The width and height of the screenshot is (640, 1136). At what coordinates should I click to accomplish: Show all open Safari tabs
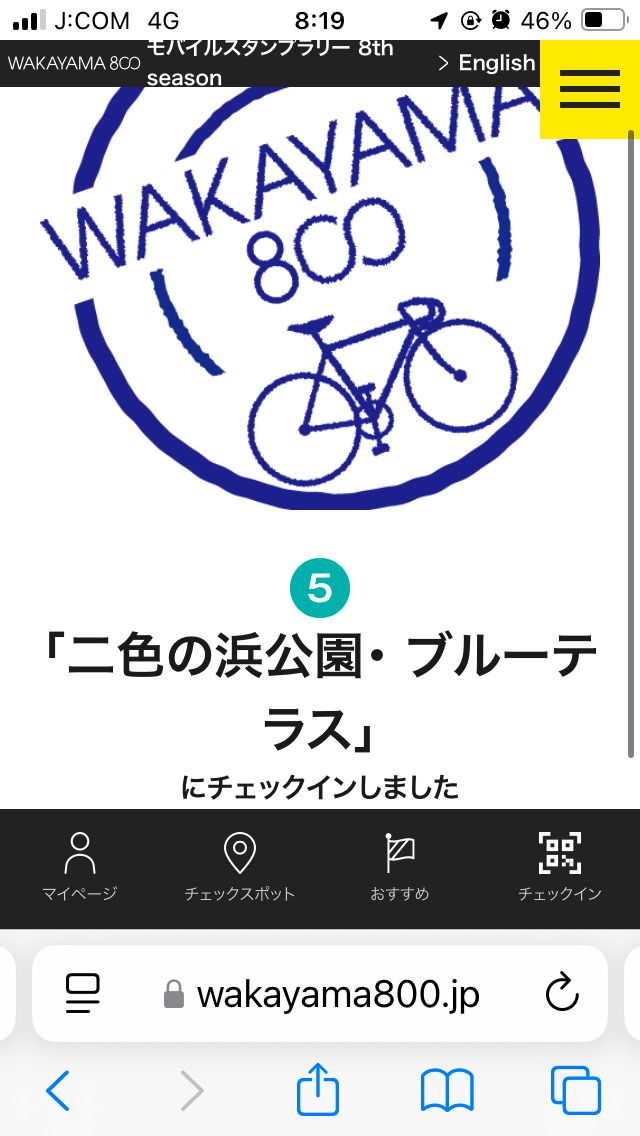point(576,1090)
